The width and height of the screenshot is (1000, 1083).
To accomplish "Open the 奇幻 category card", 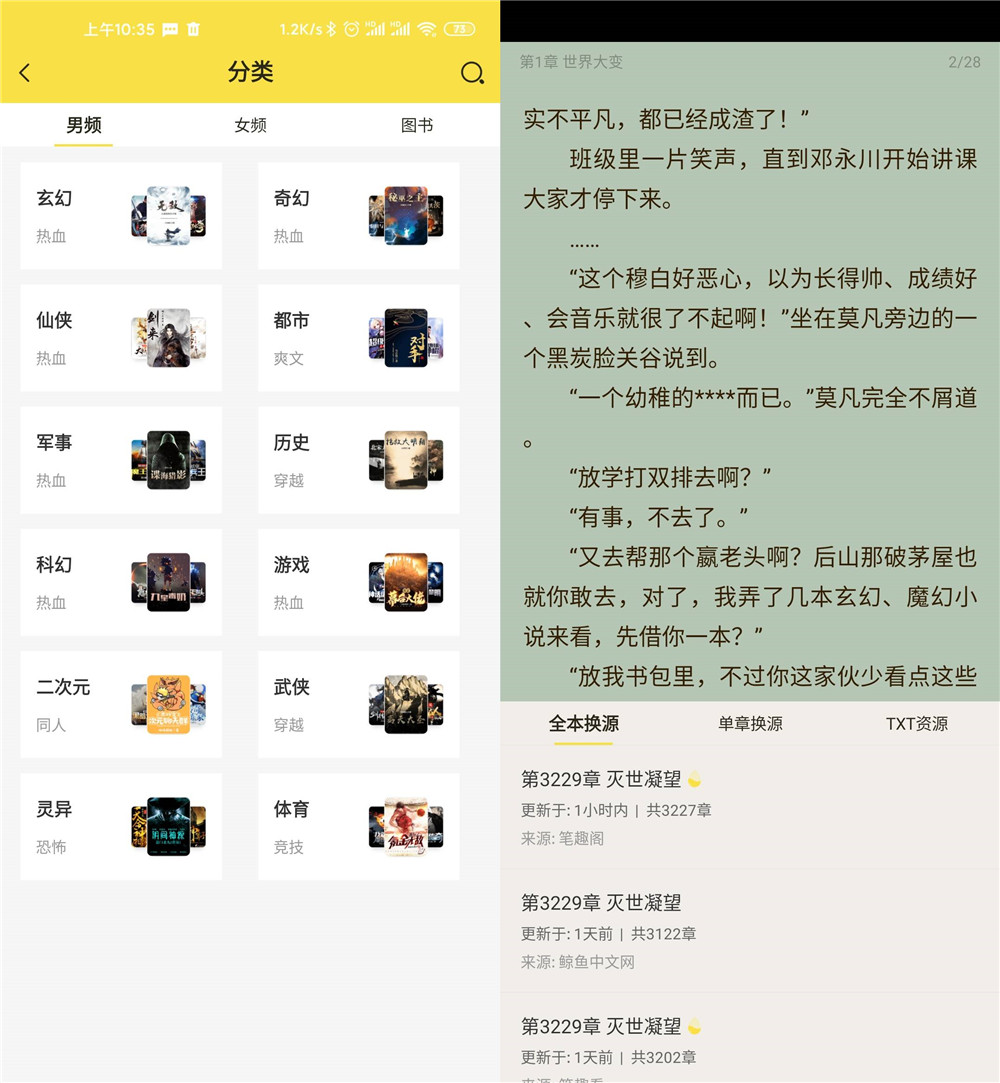I will pos(359,216).
